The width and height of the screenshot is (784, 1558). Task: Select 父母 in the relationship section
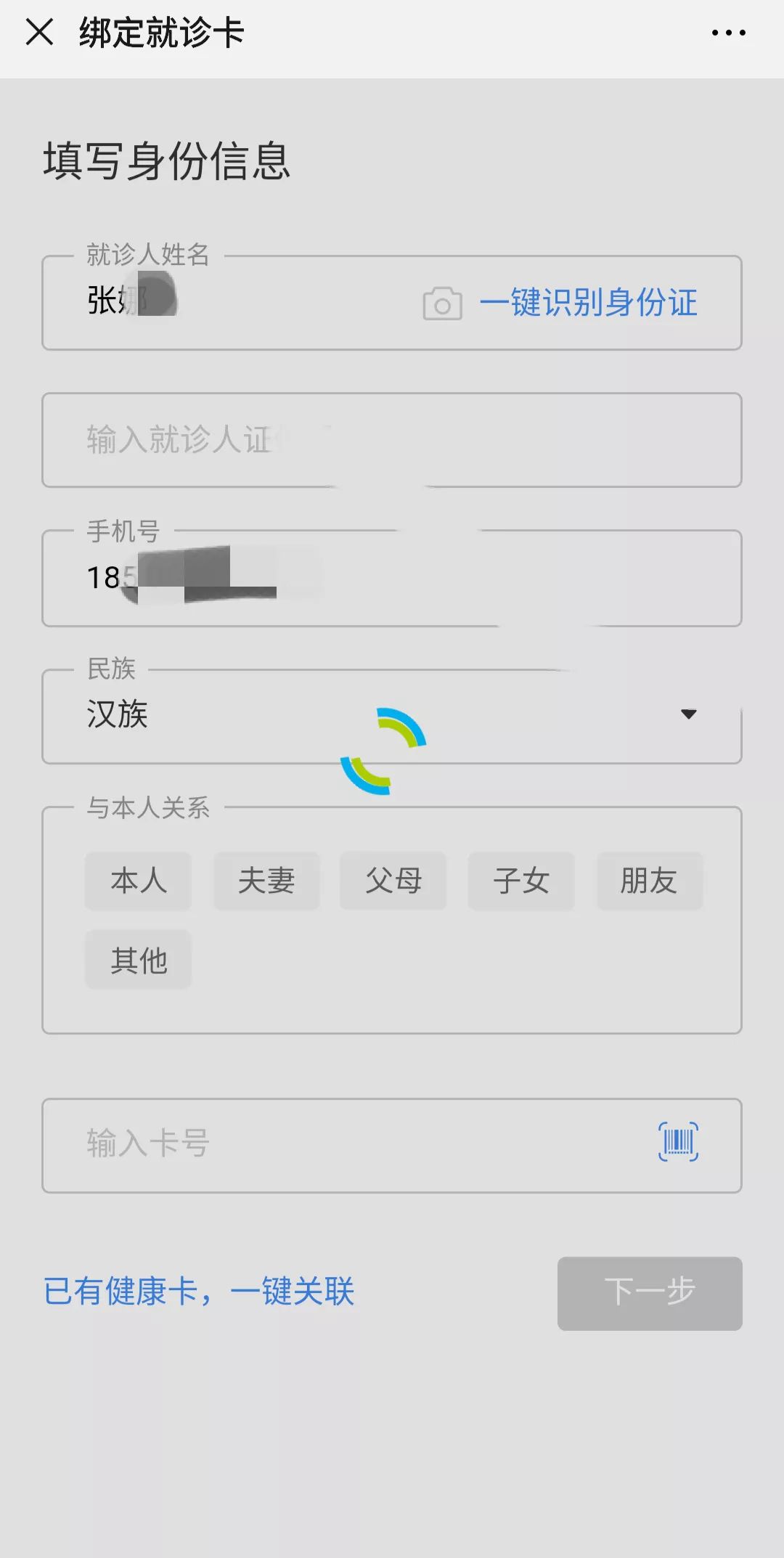[x=393, y=881]
